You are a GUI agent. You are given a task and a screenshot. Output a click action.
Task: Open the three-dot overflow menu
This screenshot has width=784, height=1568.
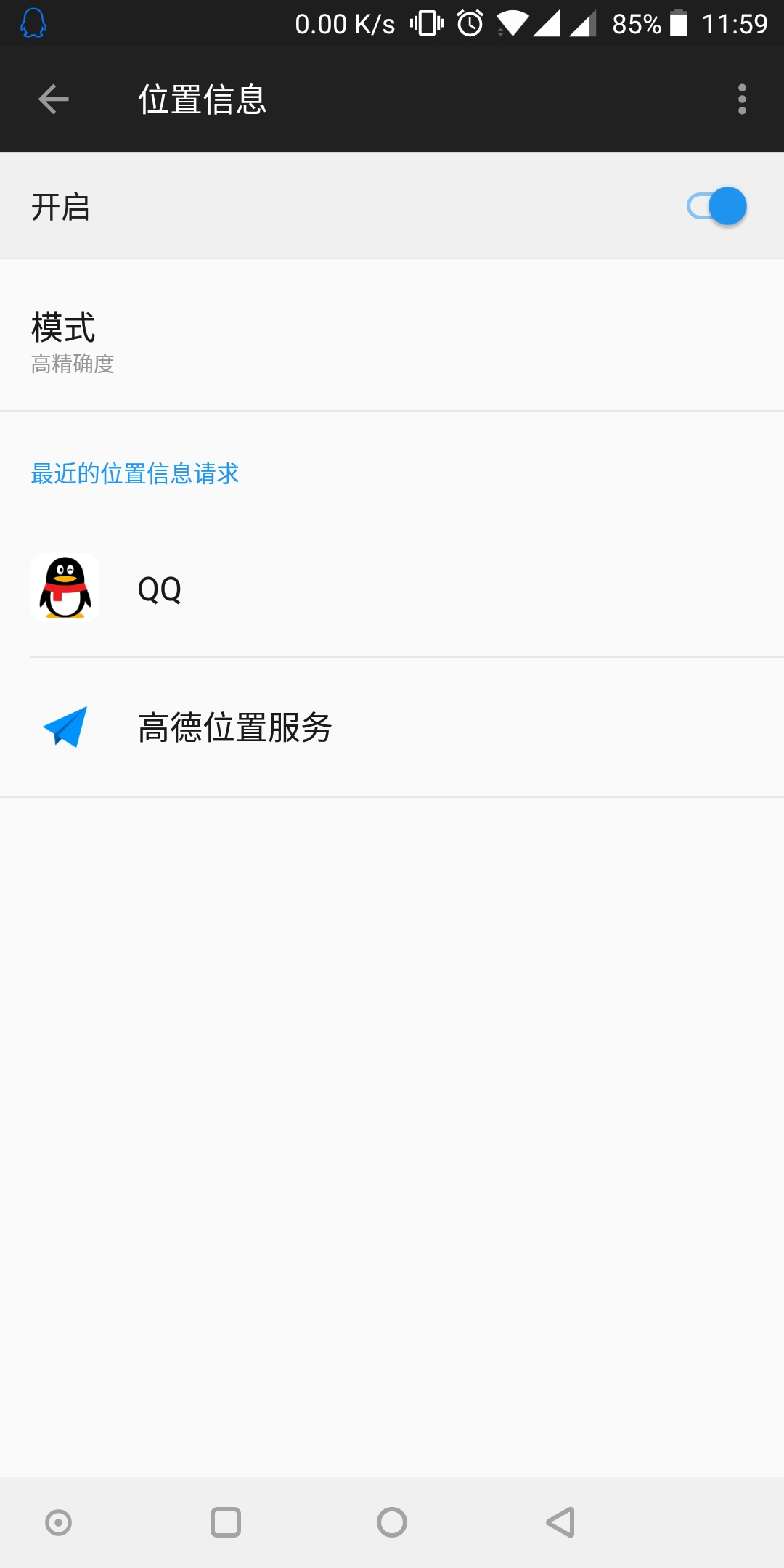[742, 99]
